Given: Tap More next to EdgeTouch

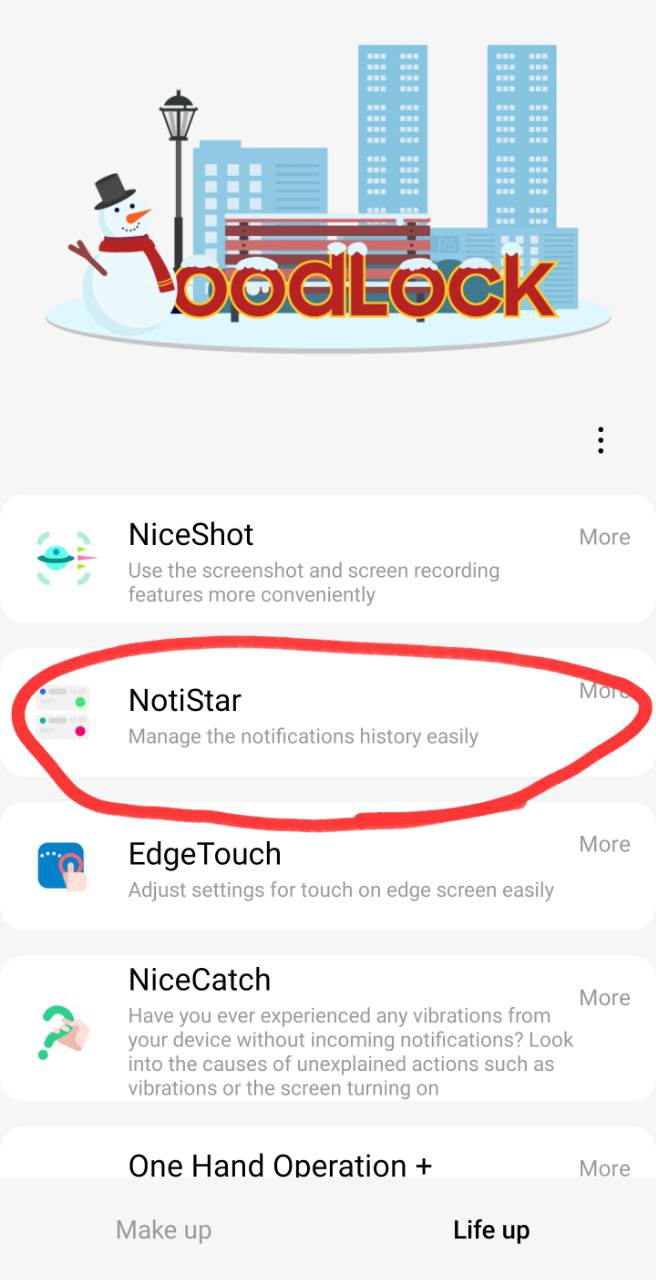Looking at the screenshot, I should coord(604,844).
